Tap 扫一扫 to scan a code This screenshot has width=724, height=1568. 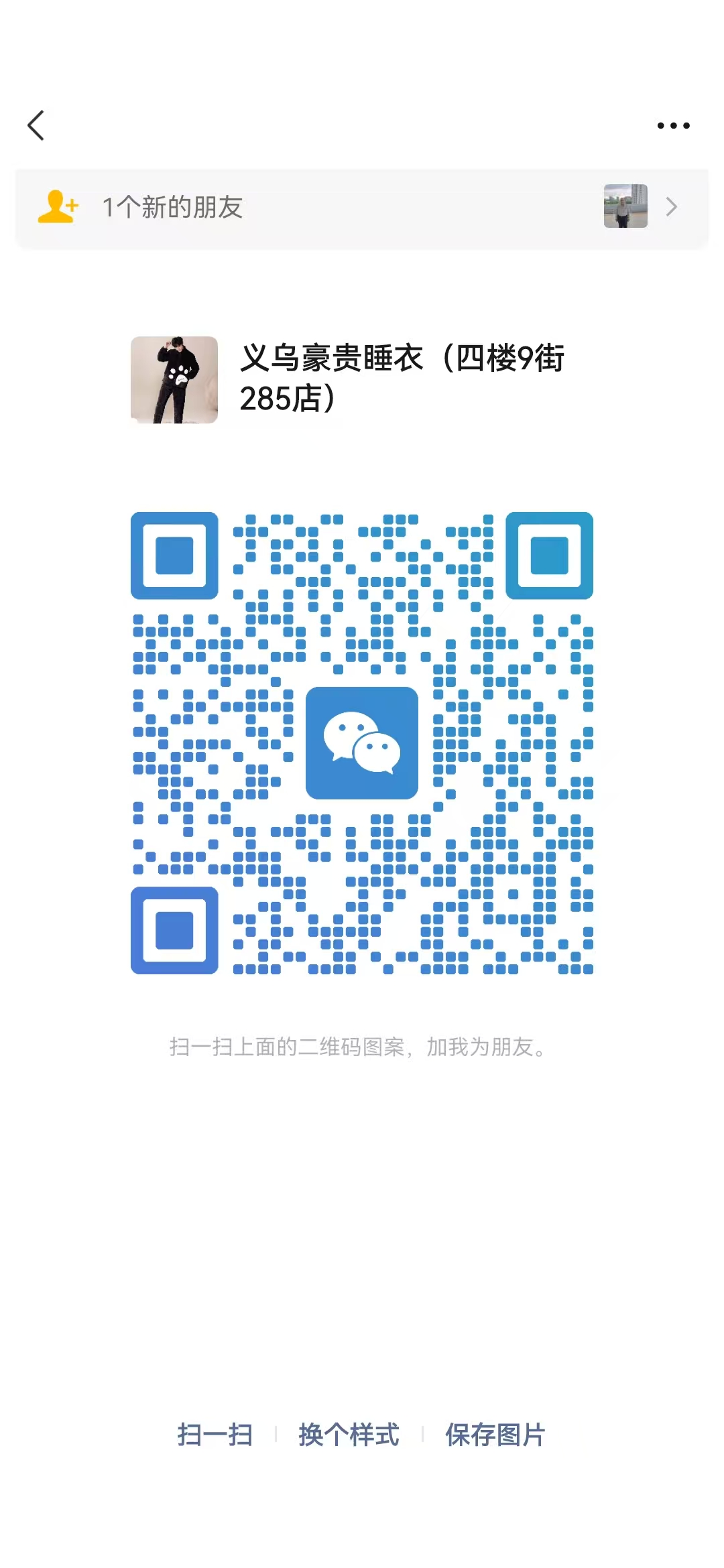(215, 1435)
